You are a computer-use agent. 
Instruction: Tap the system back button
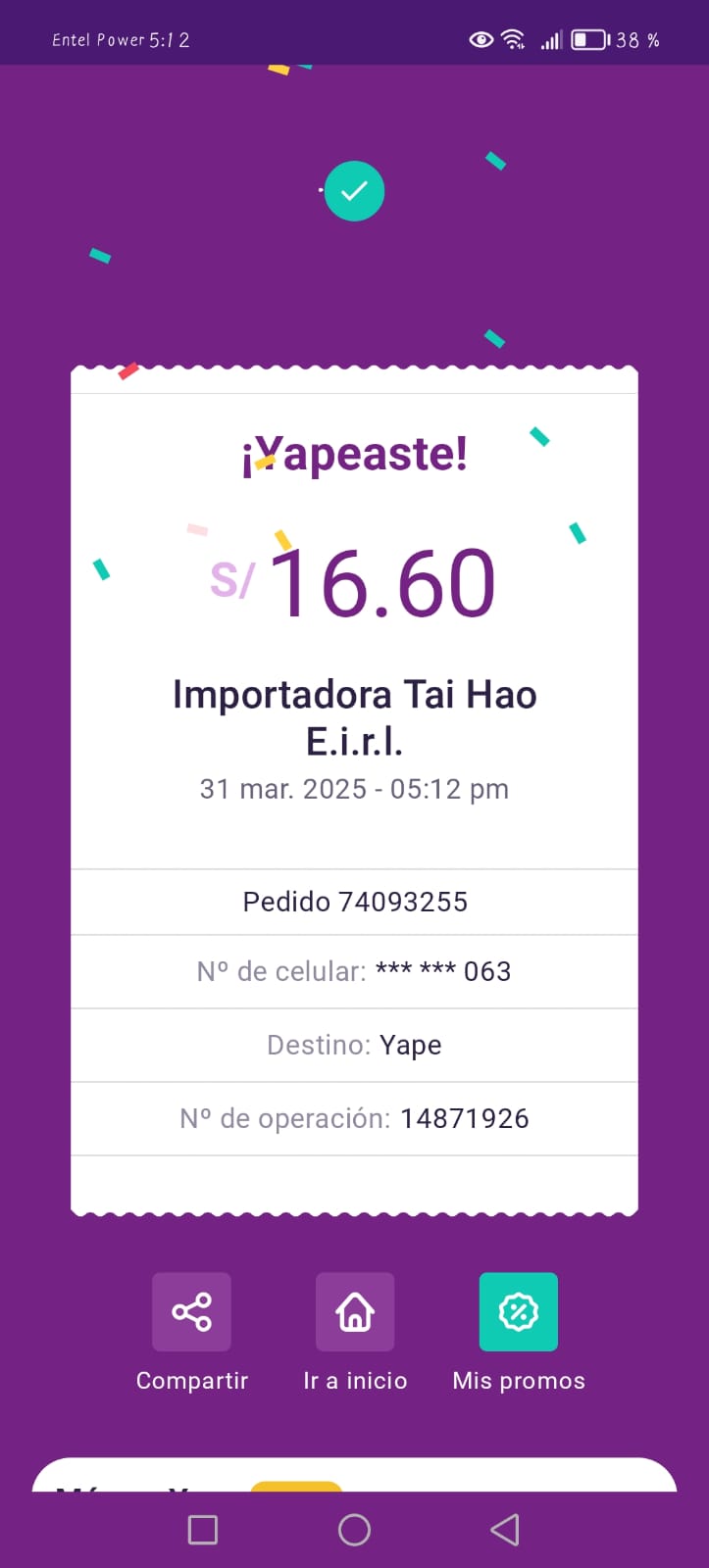[x=505, y=1530]
